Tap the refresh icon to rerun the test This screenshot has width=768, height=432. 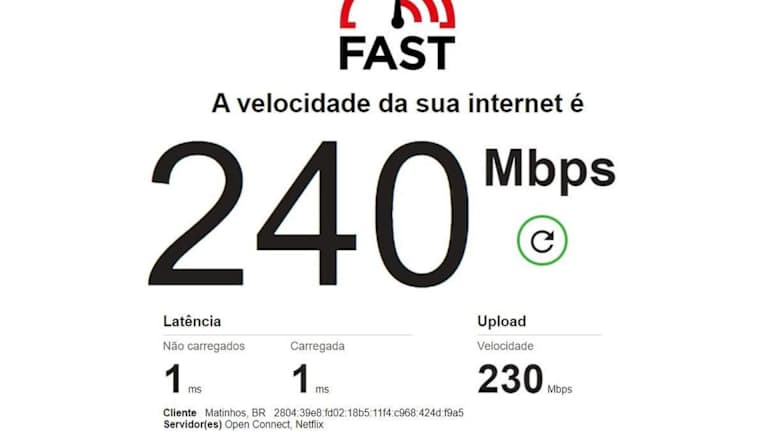point(542,241)
